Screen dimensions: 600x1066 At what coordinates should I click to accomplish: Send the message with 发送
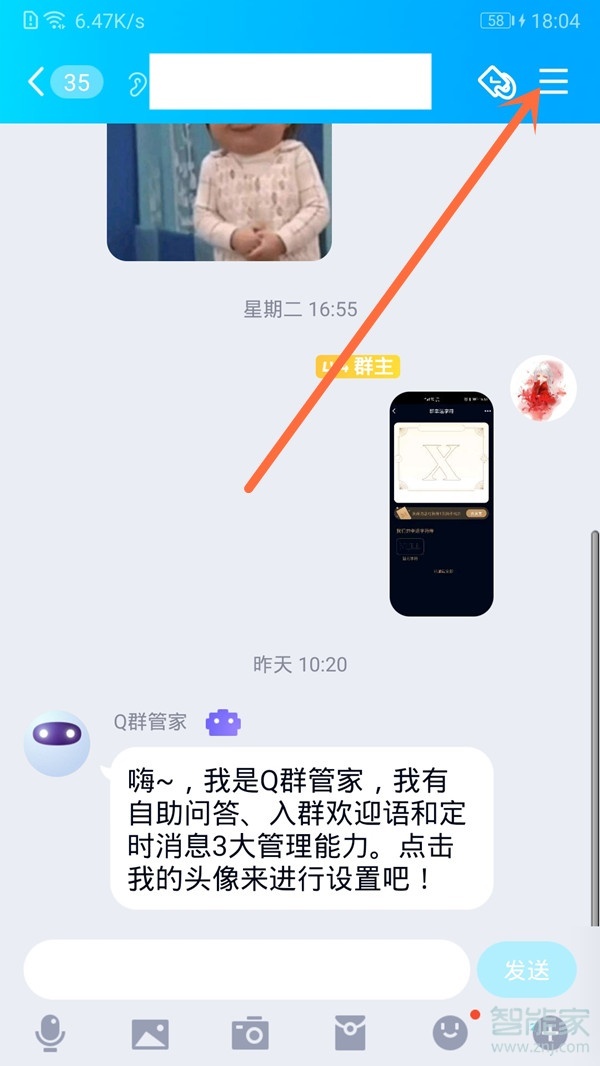pyautogui.click(x=526, y=970)
